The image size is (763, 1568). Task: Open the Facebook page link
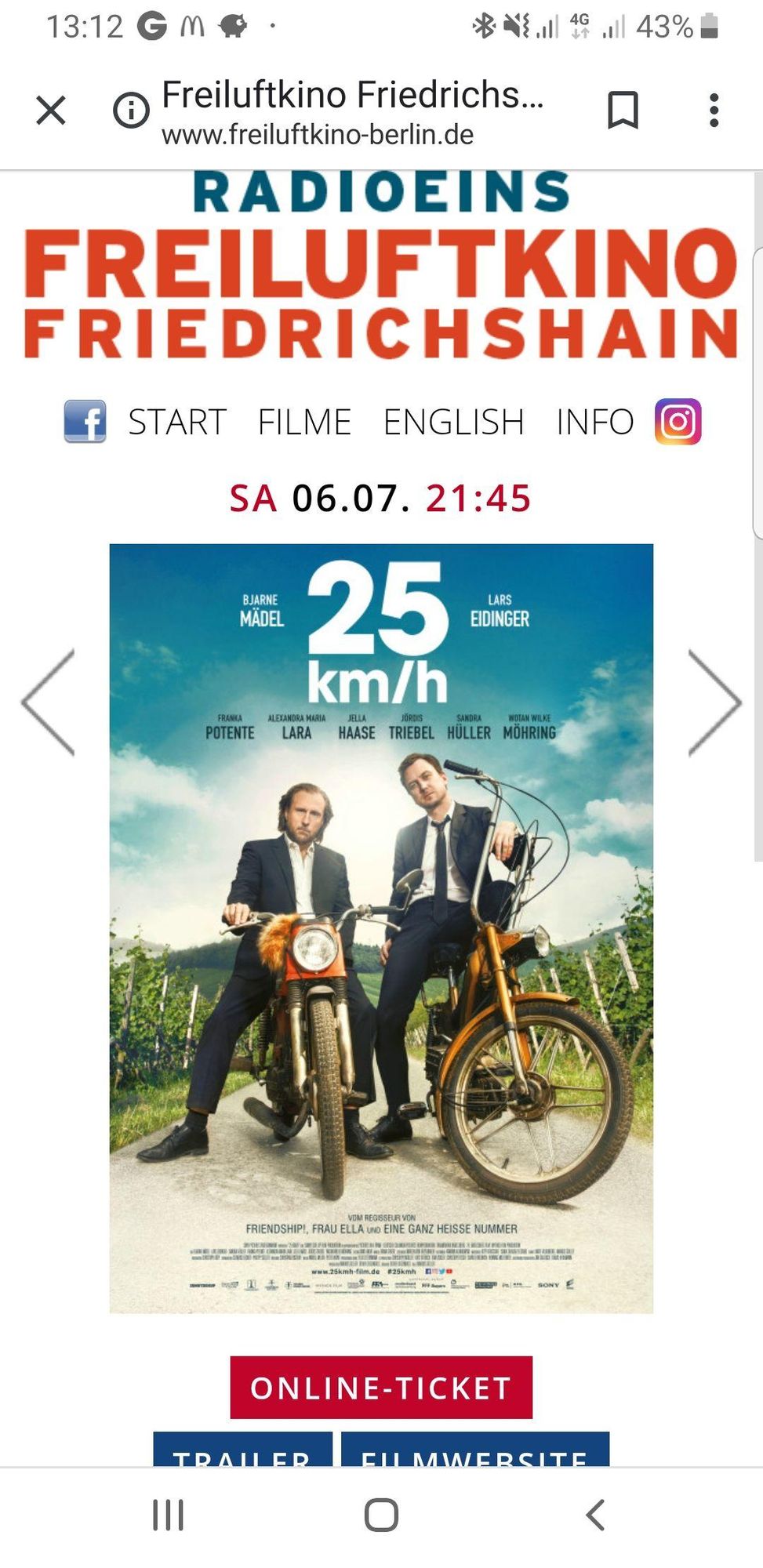point(85,422)
